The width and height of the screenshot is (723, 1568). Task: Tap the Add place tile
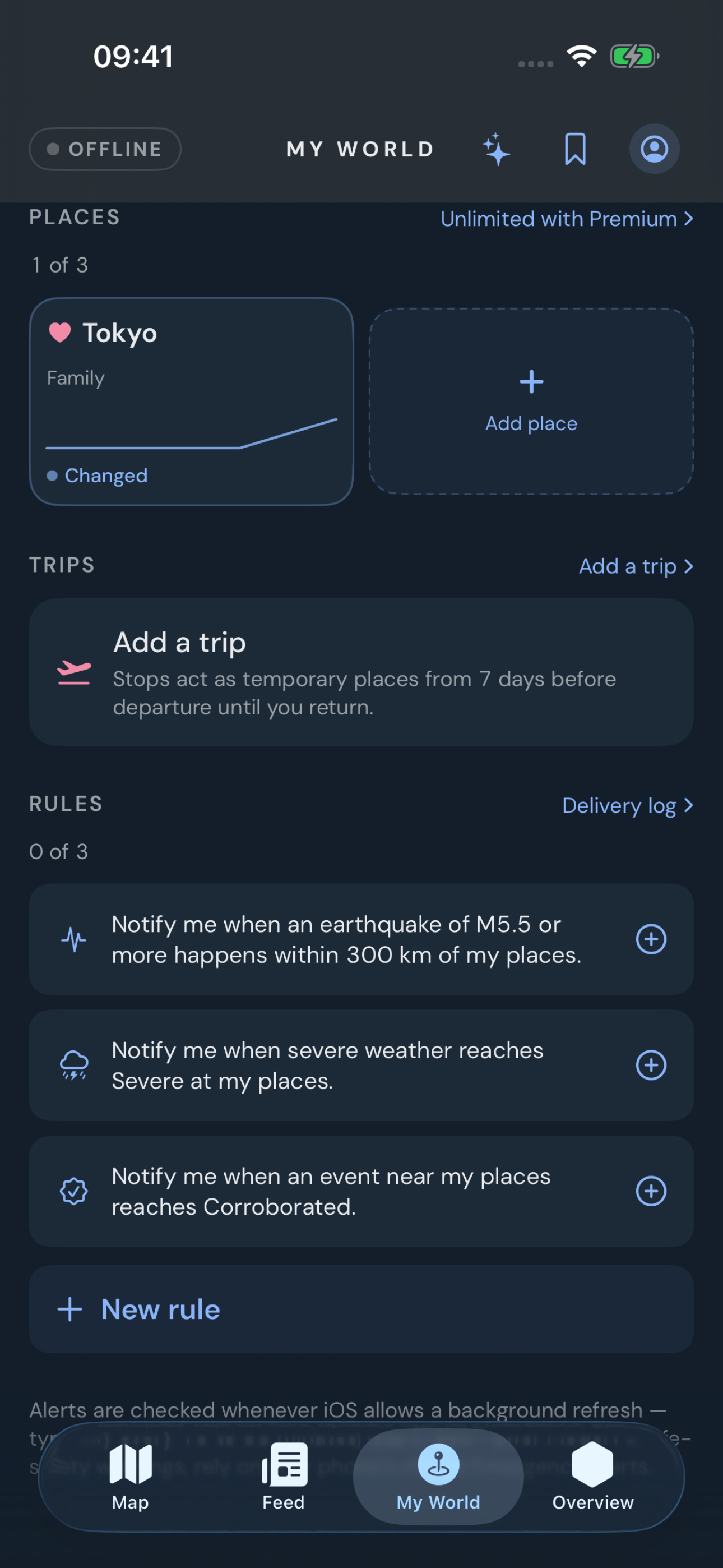point(531,402)
